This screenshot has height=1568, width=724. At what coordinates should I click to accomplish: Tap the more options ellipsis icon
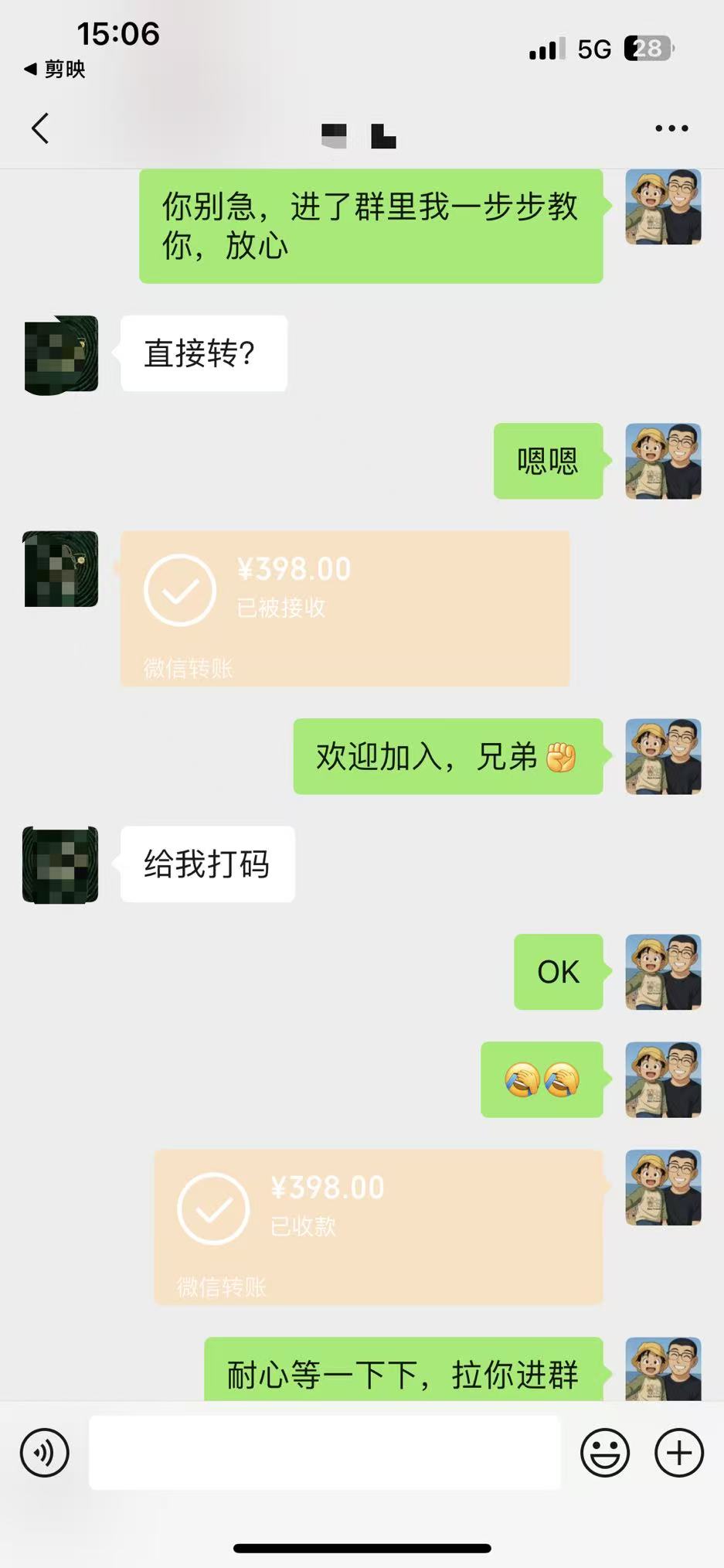point(669,128)
